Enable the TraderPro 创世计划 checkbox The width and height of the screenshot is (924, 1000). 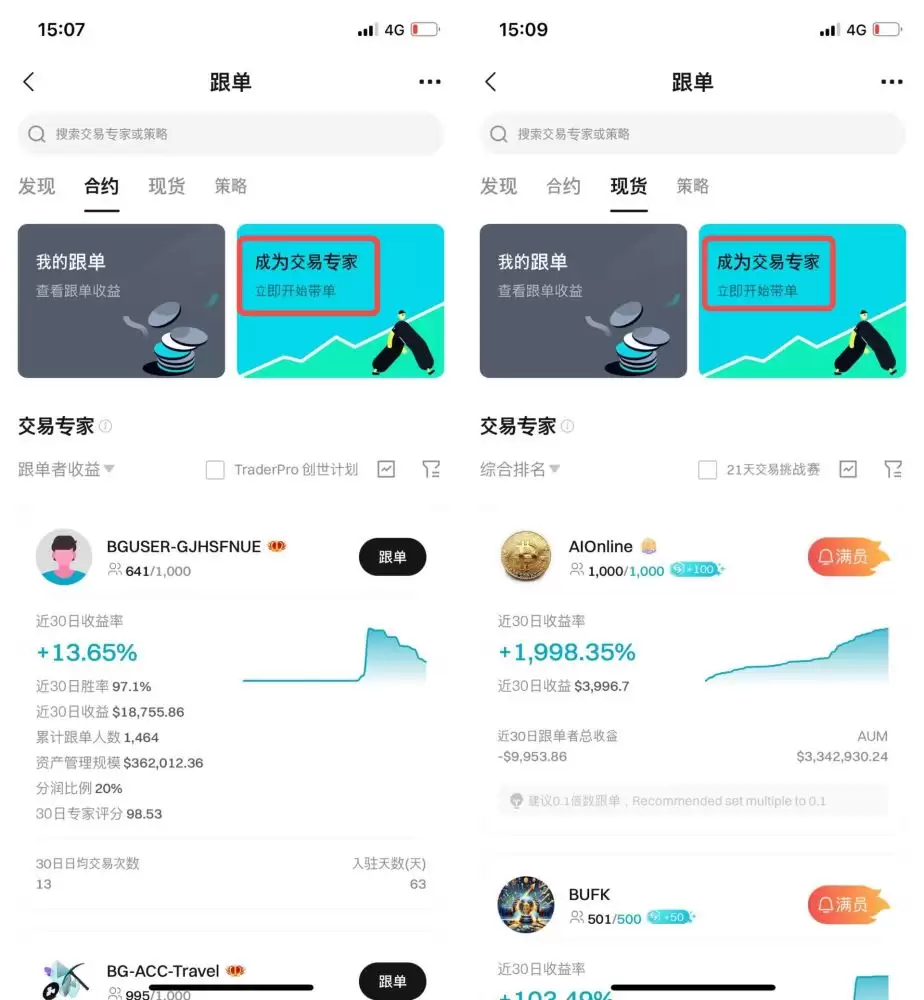[215, 469]
